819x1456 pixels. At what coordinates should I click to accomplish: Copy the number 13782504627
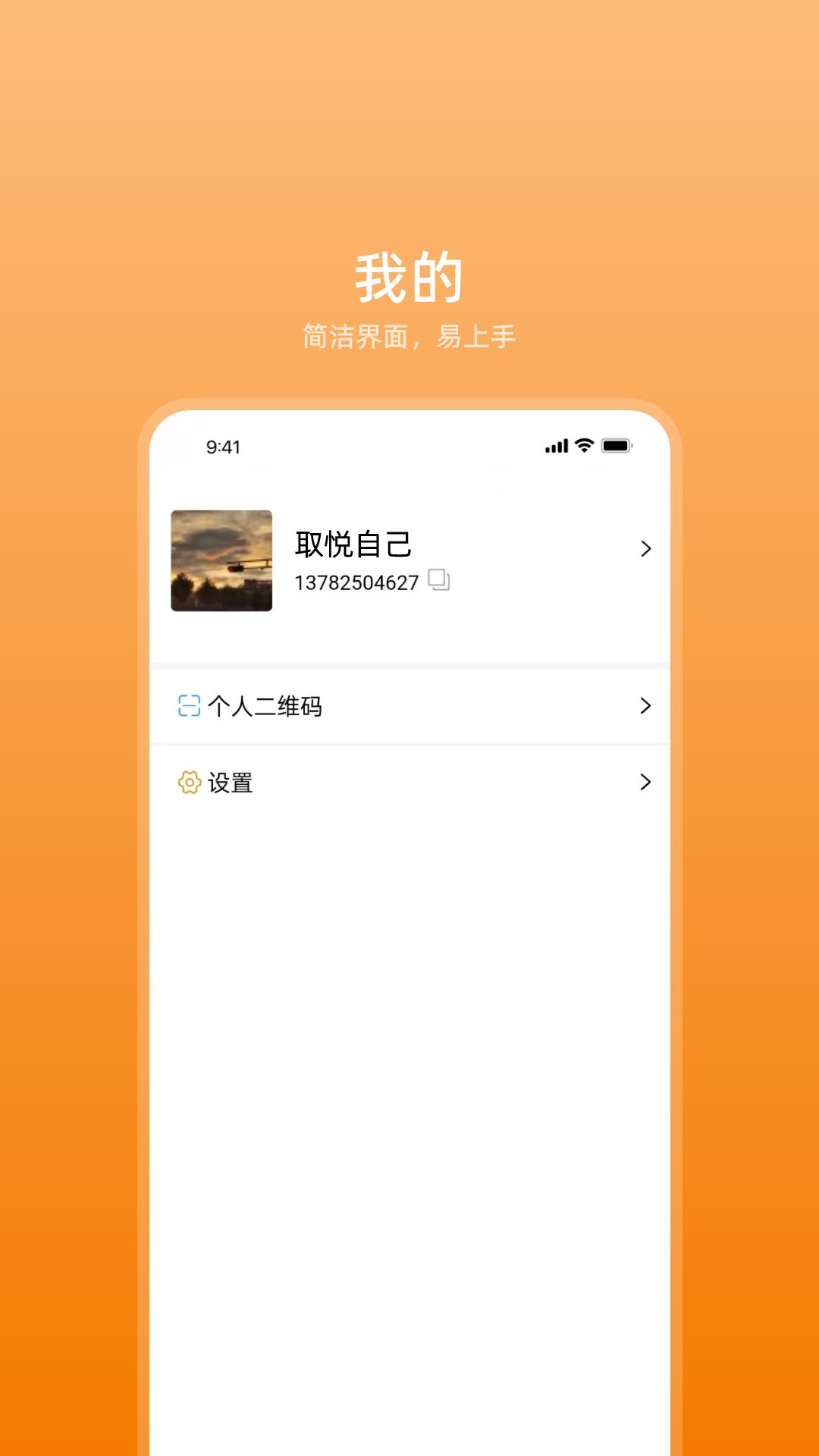click(x=354, y=582)
